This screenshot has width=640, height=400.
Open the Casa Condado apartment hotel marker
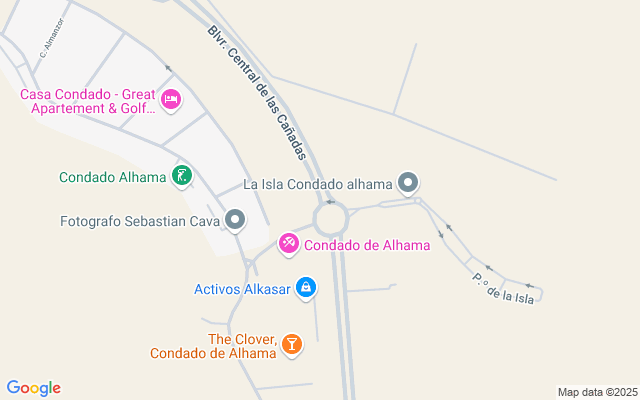point(171,98)
